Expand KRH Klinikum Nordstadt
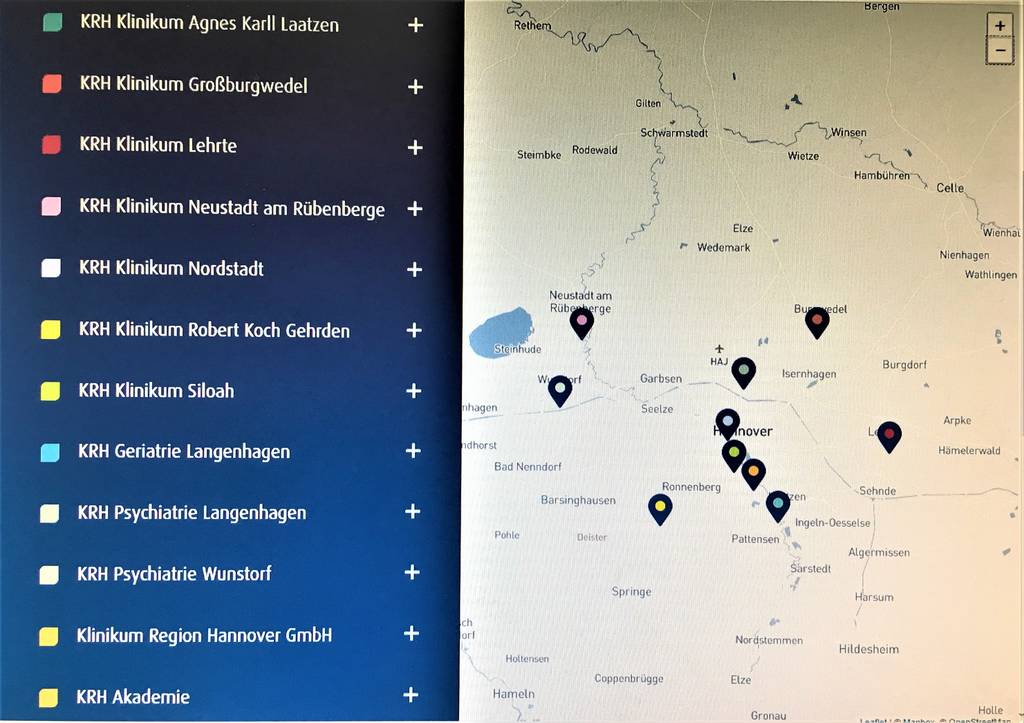 coord(415,270)
